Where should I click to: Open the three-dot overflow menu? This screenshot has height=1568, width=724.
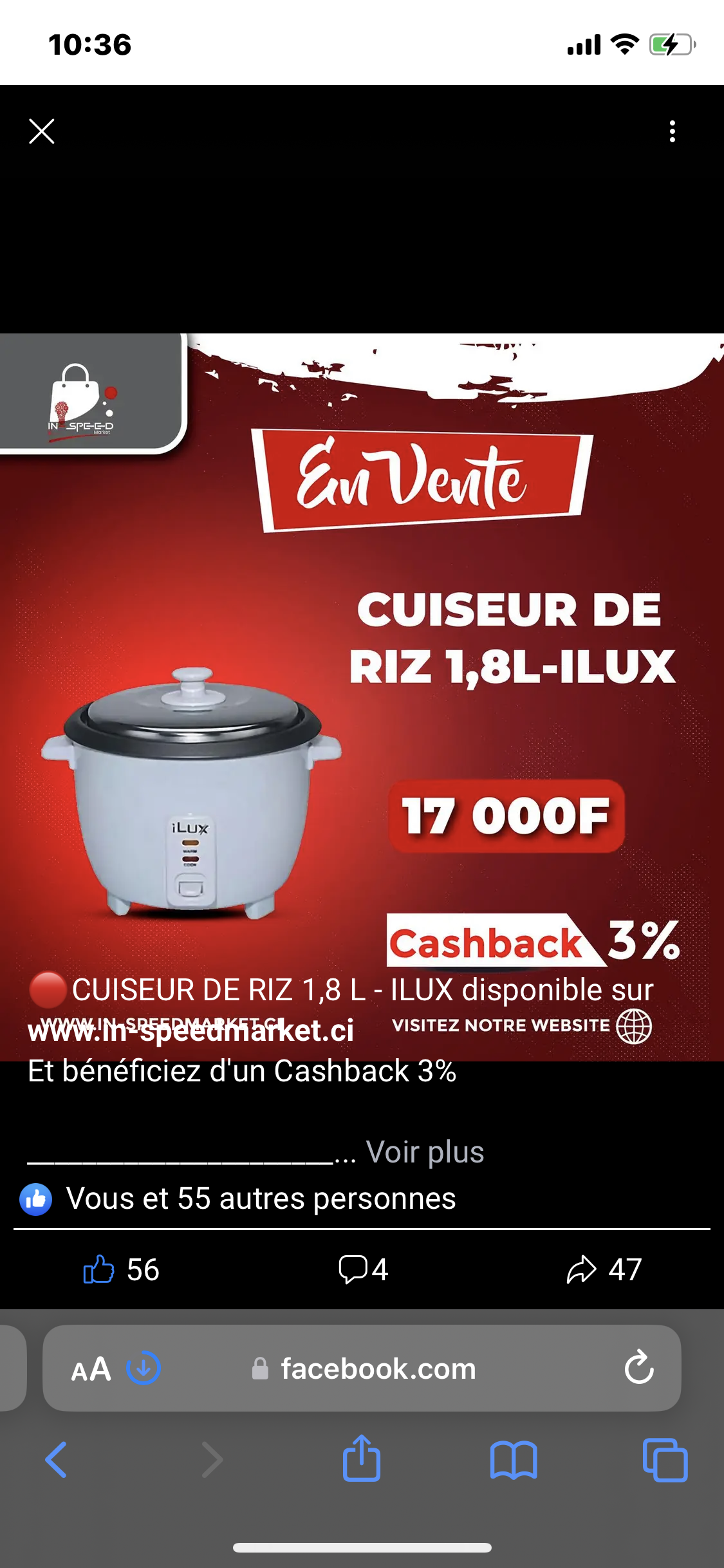click(672, 131)
